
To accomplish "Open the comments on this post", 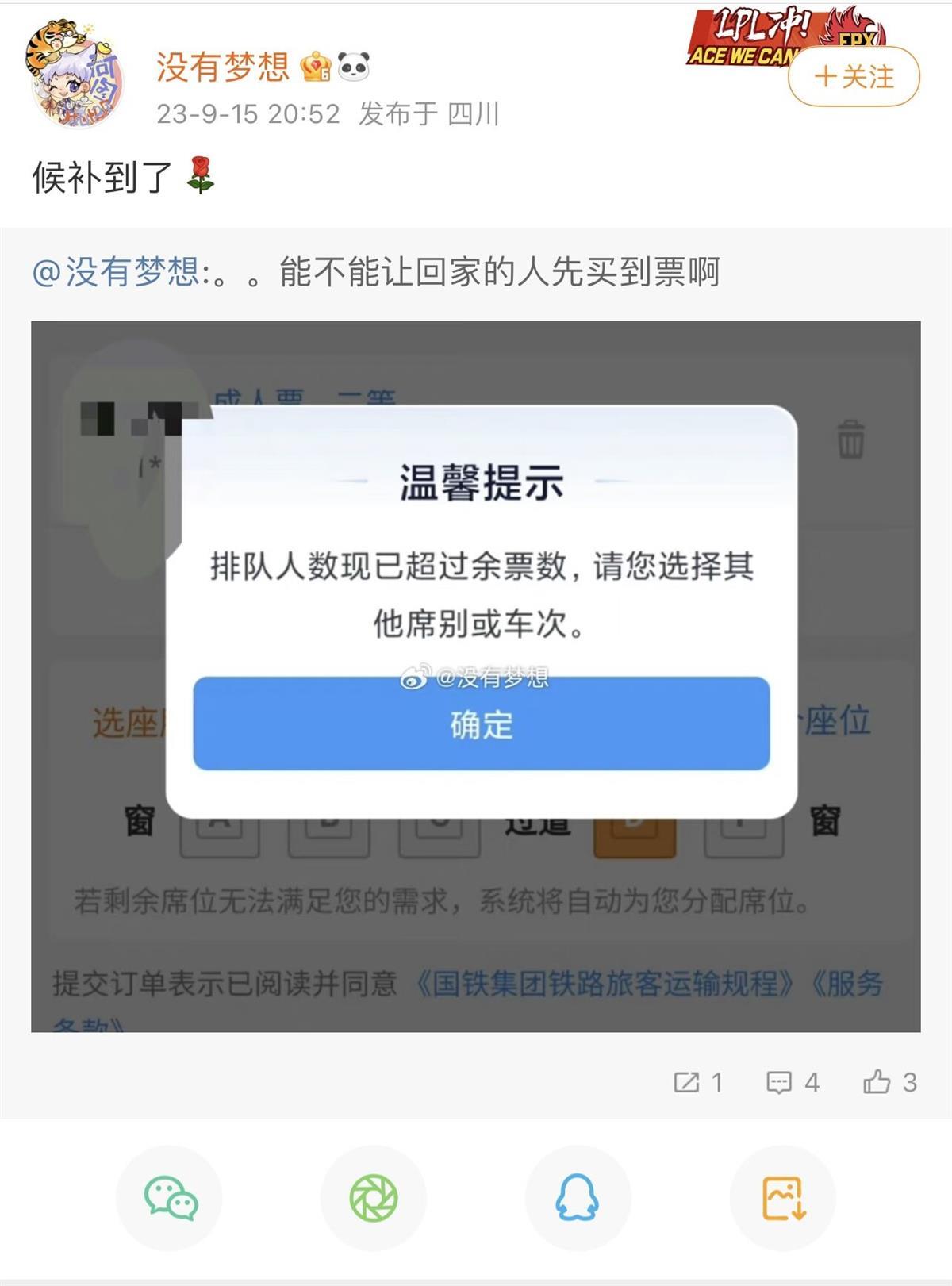I will click(792, 1082).
